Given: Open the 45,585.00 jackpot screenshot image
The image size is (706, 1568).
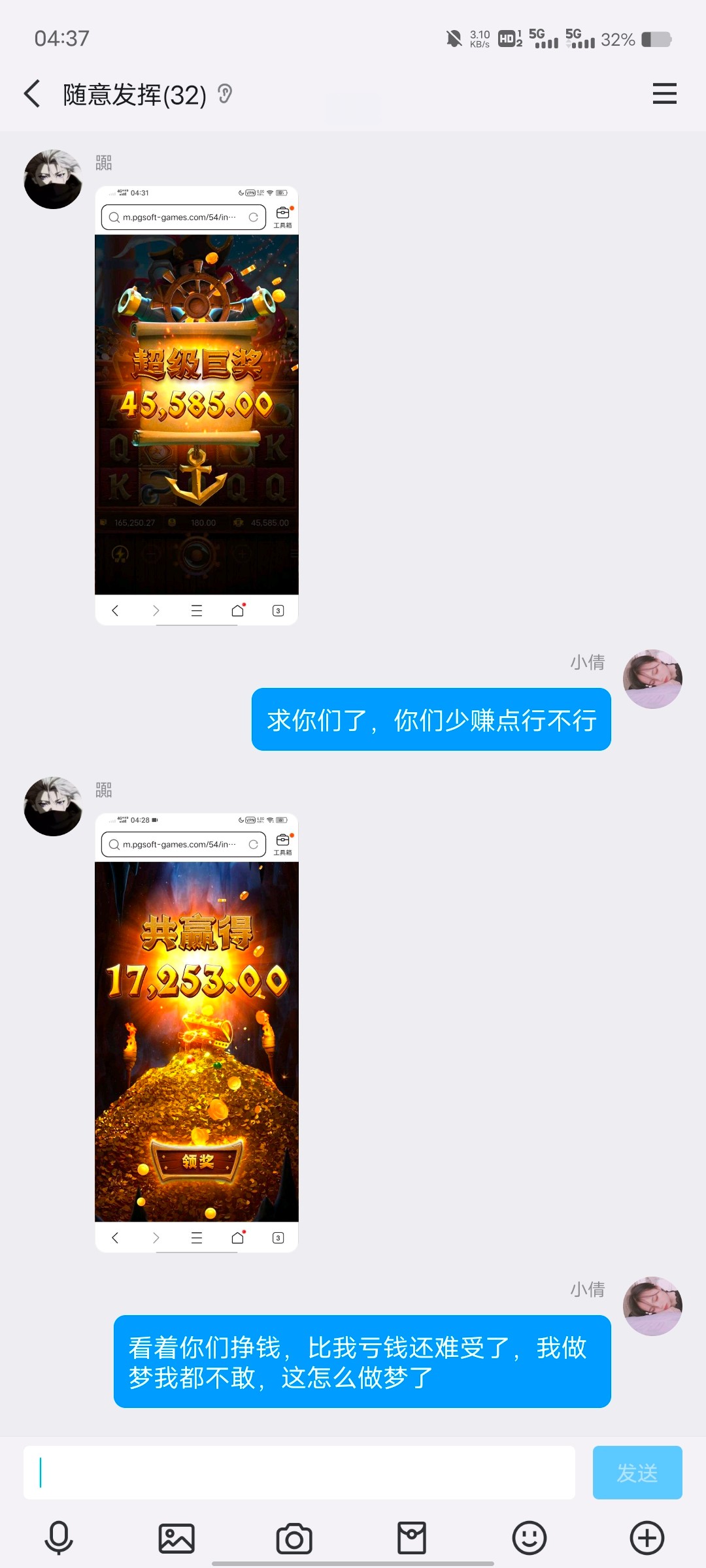Looking at the screenshot, I should 197,406.
